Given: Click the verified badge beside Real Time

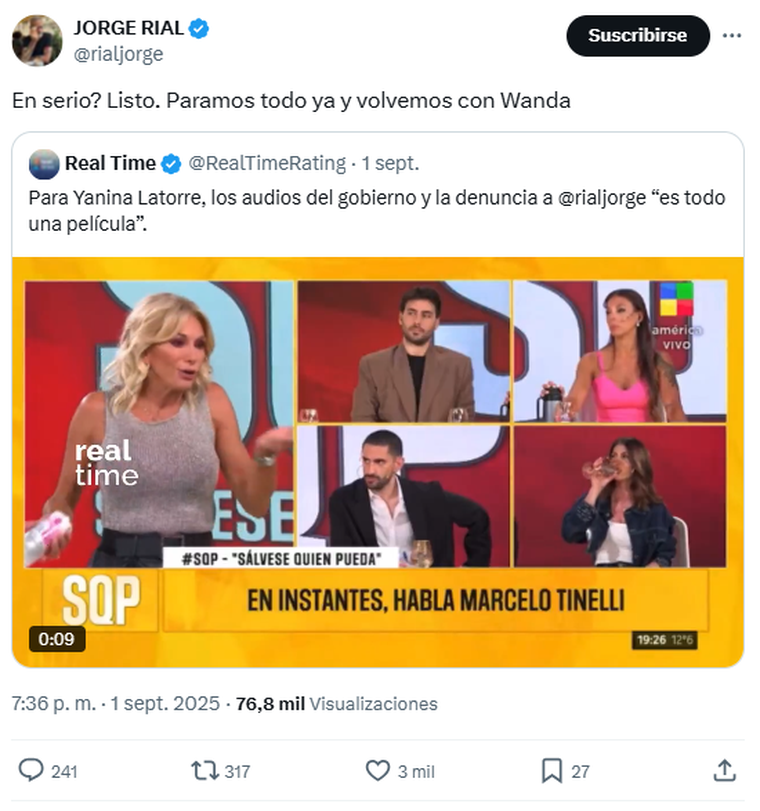Looking at the screenshot, I should click(169, 158).
